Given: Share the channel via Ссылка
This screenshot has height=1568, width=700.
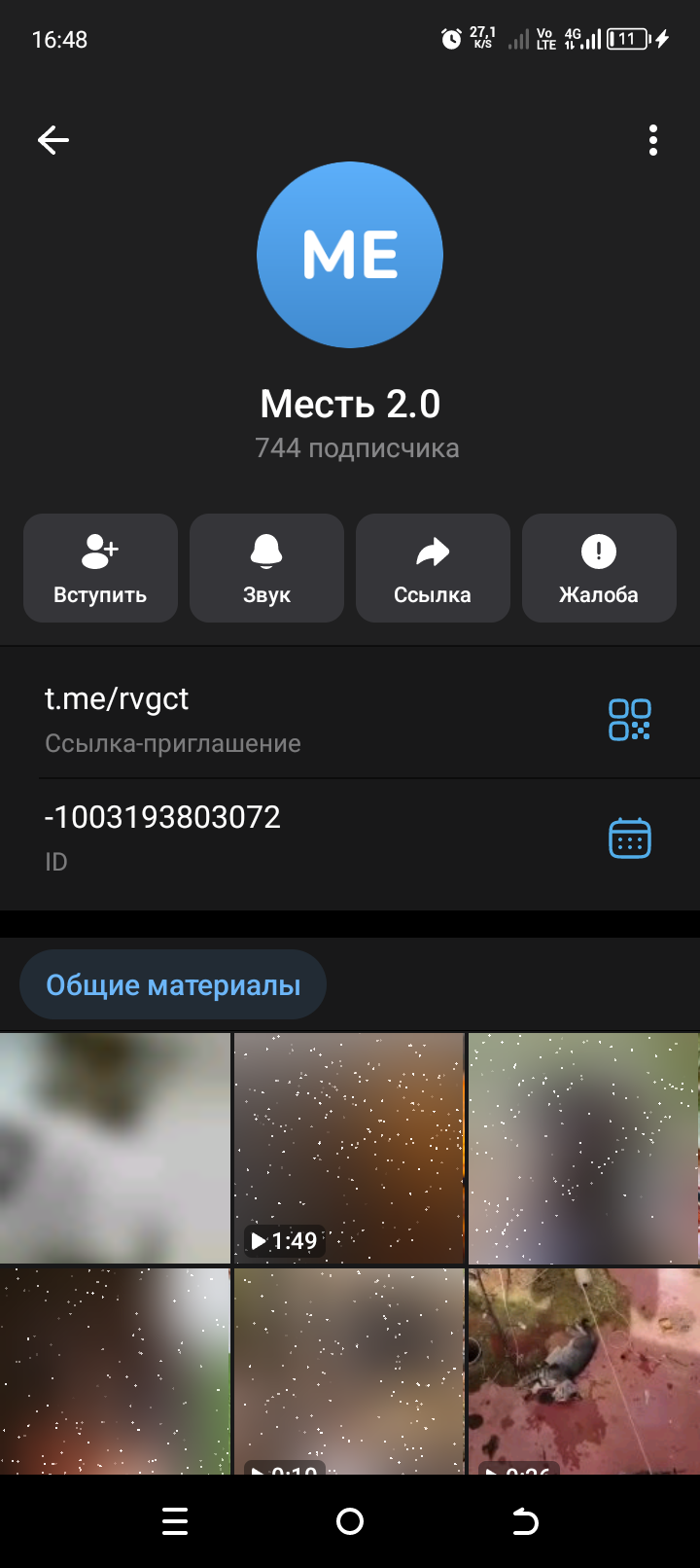Looking at the screenshot, I should [x=433, y=568].
